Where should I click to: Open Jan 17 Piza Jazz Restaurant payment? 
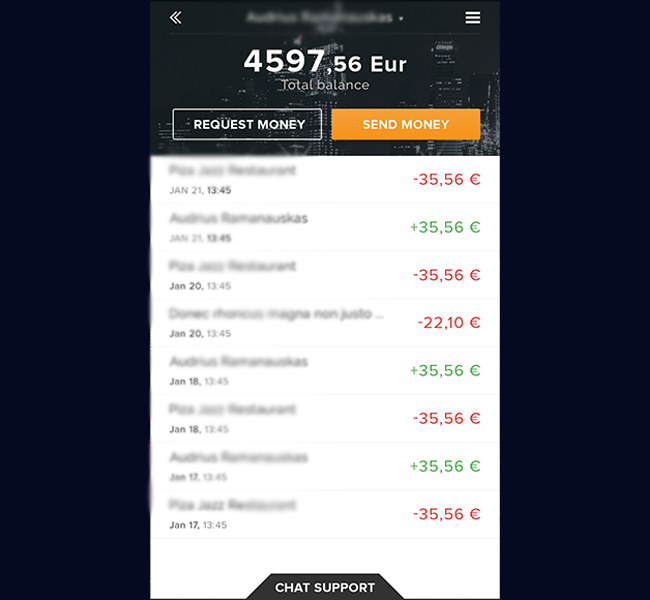(x=324, y=514)
